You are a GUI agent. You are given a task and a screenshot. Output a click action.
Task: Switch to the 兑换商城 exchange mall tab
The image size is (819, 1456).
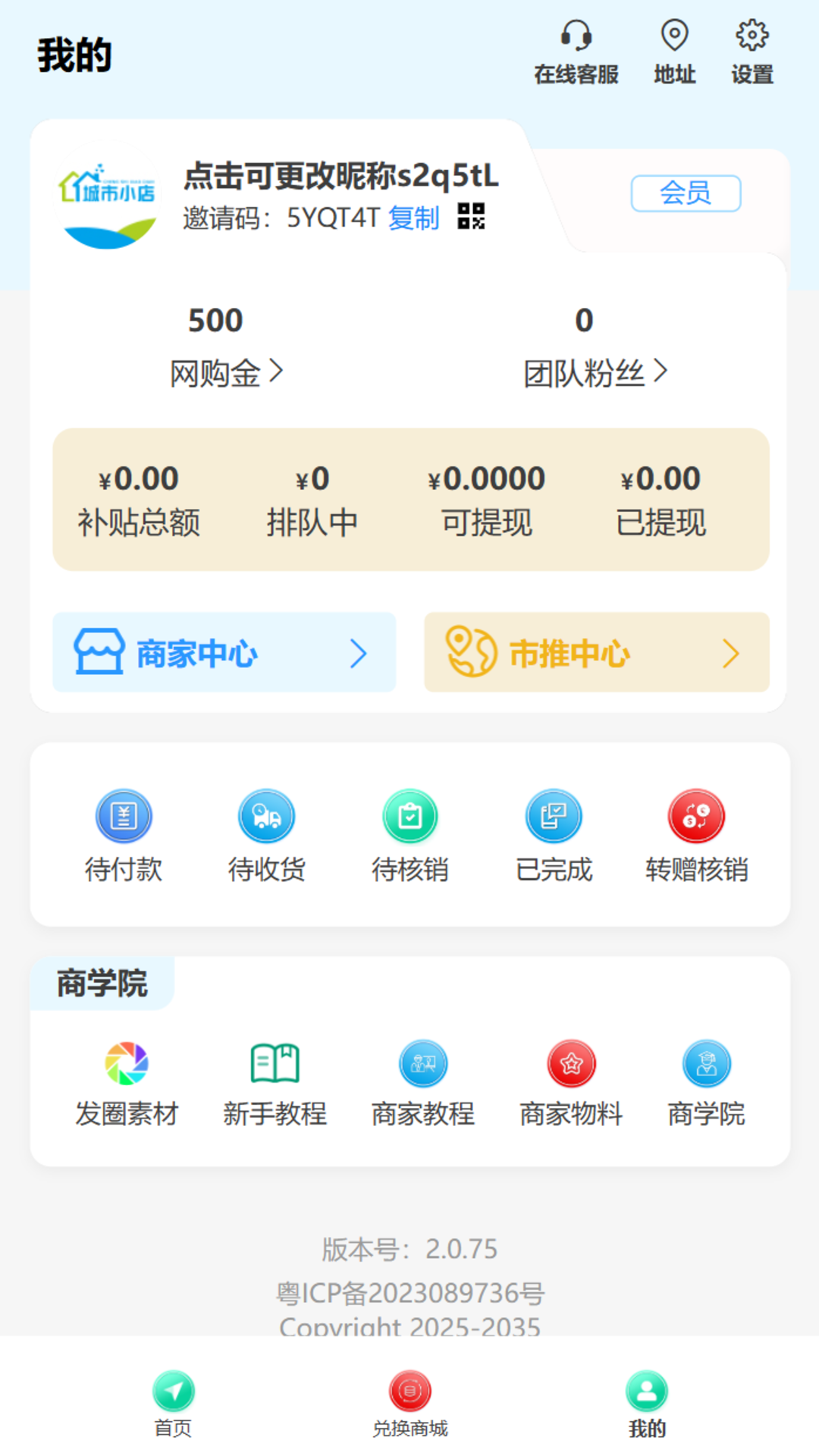pos(409,1407)
